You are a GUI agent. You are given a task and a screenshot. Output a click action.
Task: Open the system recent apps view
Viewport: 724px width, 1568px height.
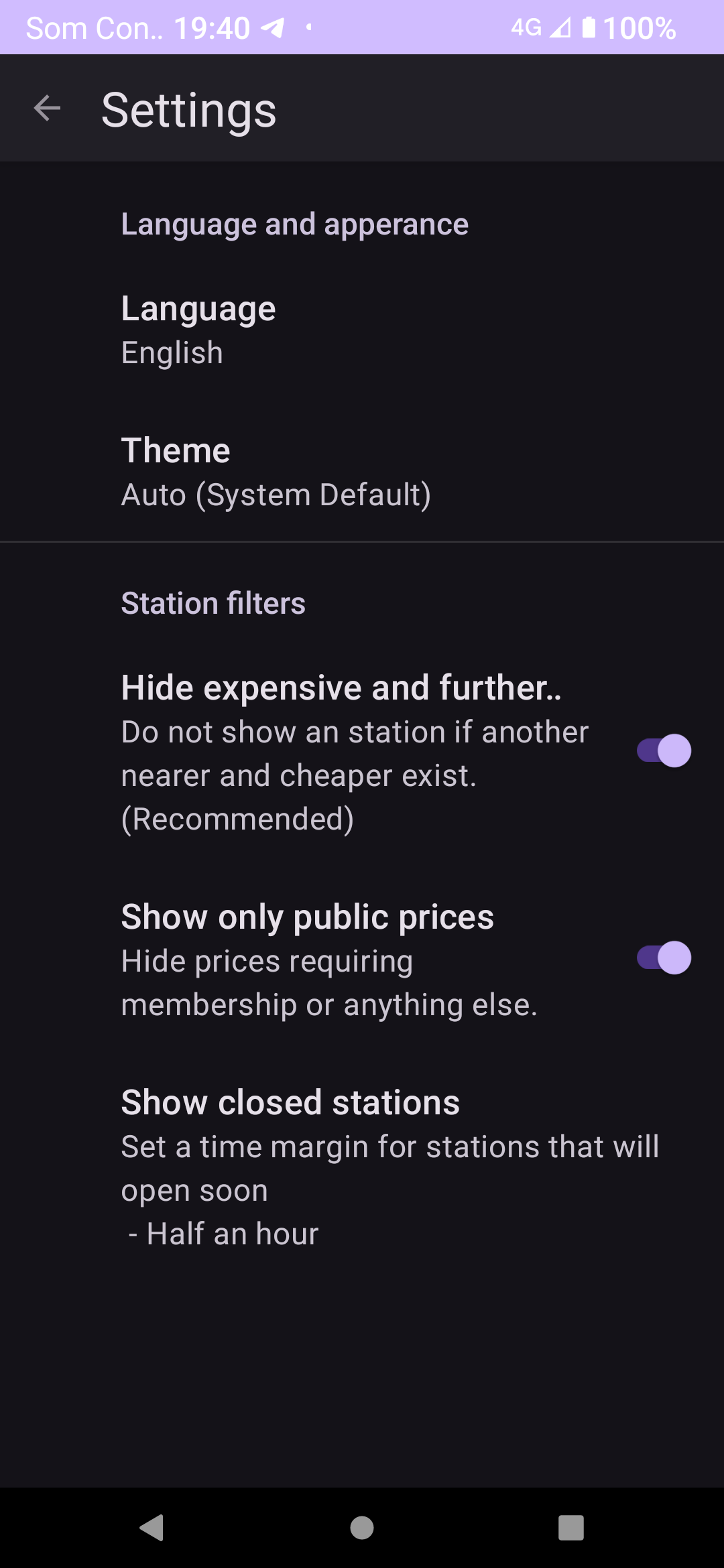[570, 1528]
